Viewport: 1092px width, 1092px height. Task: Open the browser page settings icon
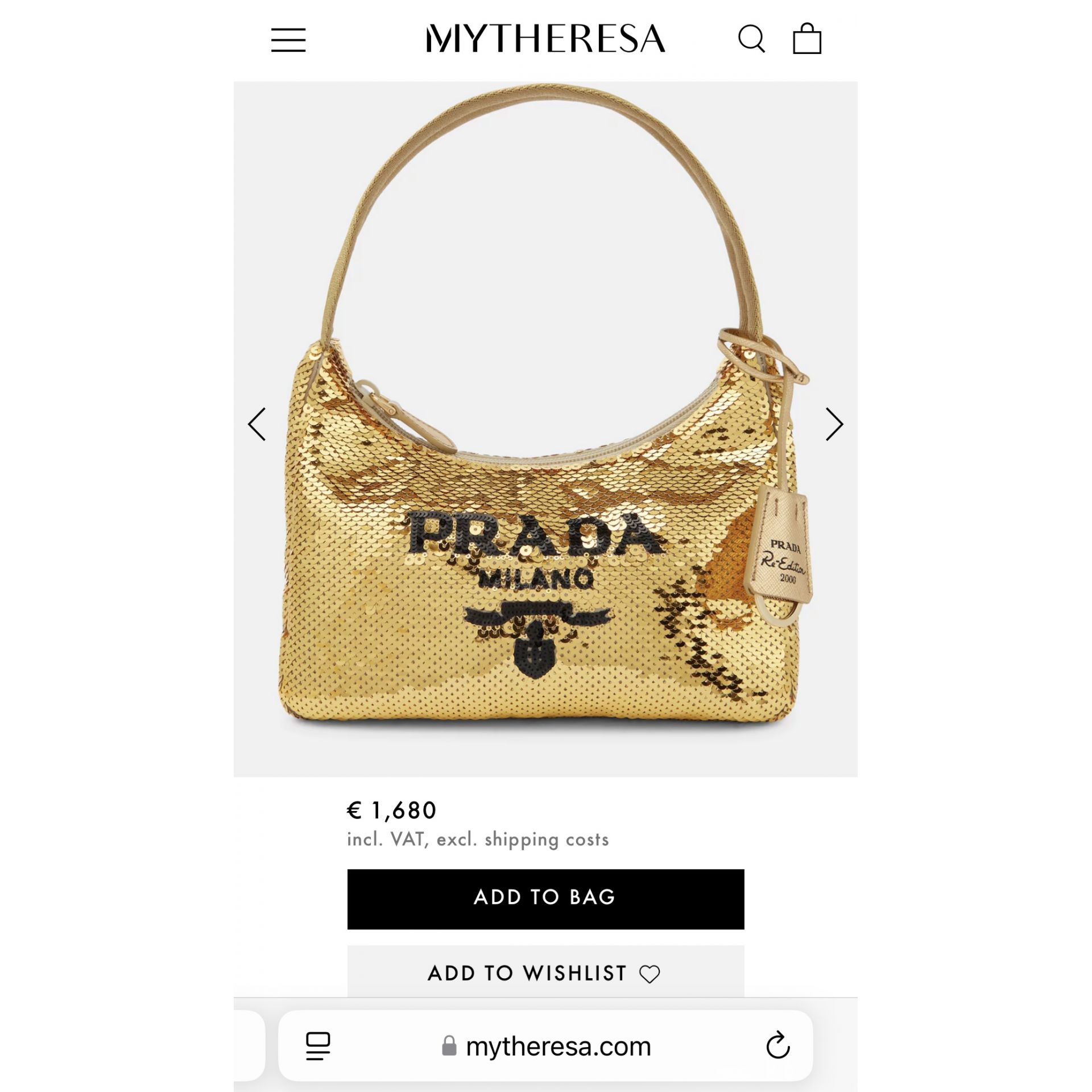coord(318,1046)
